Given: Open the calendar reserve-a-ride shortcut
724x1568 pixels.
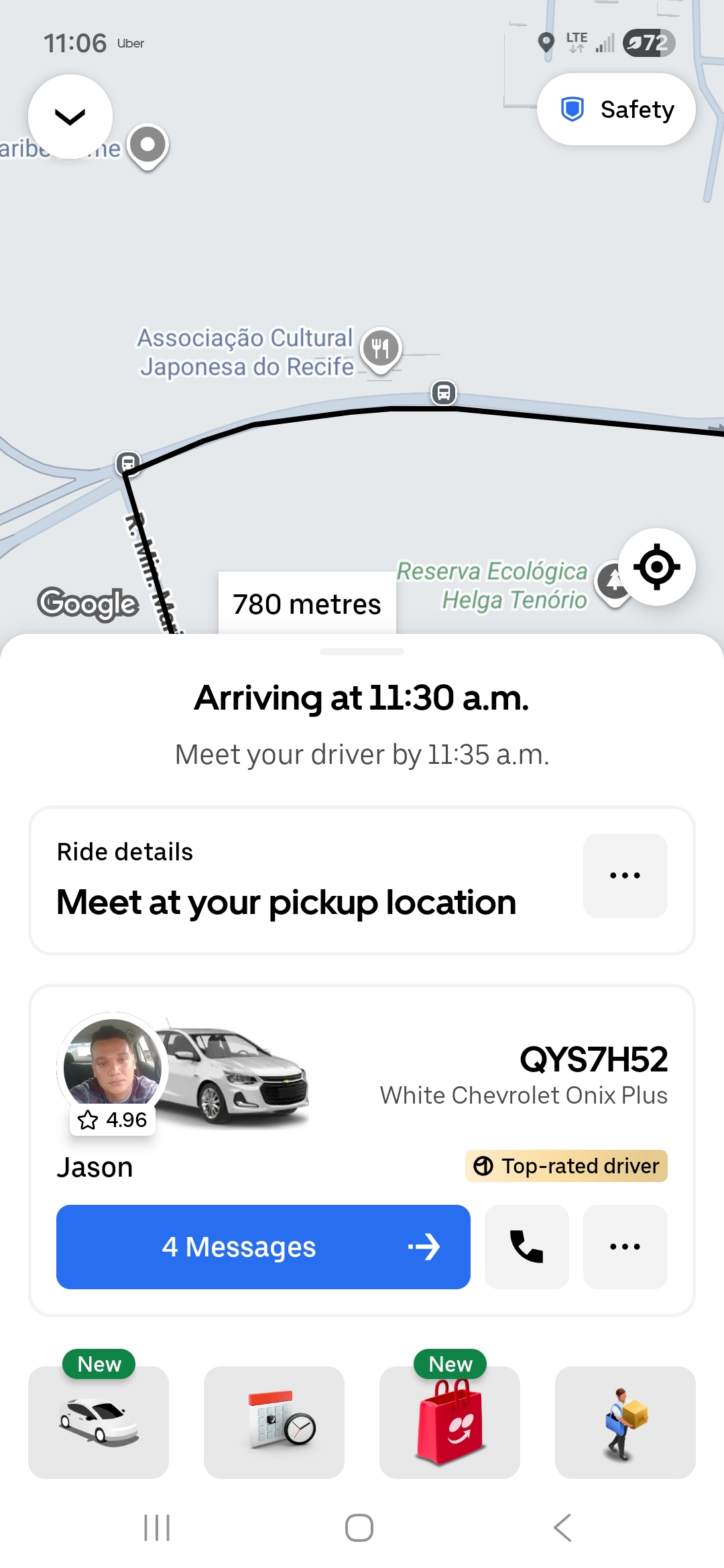Looking at the screenshot, I should [x=274, y=1422].
